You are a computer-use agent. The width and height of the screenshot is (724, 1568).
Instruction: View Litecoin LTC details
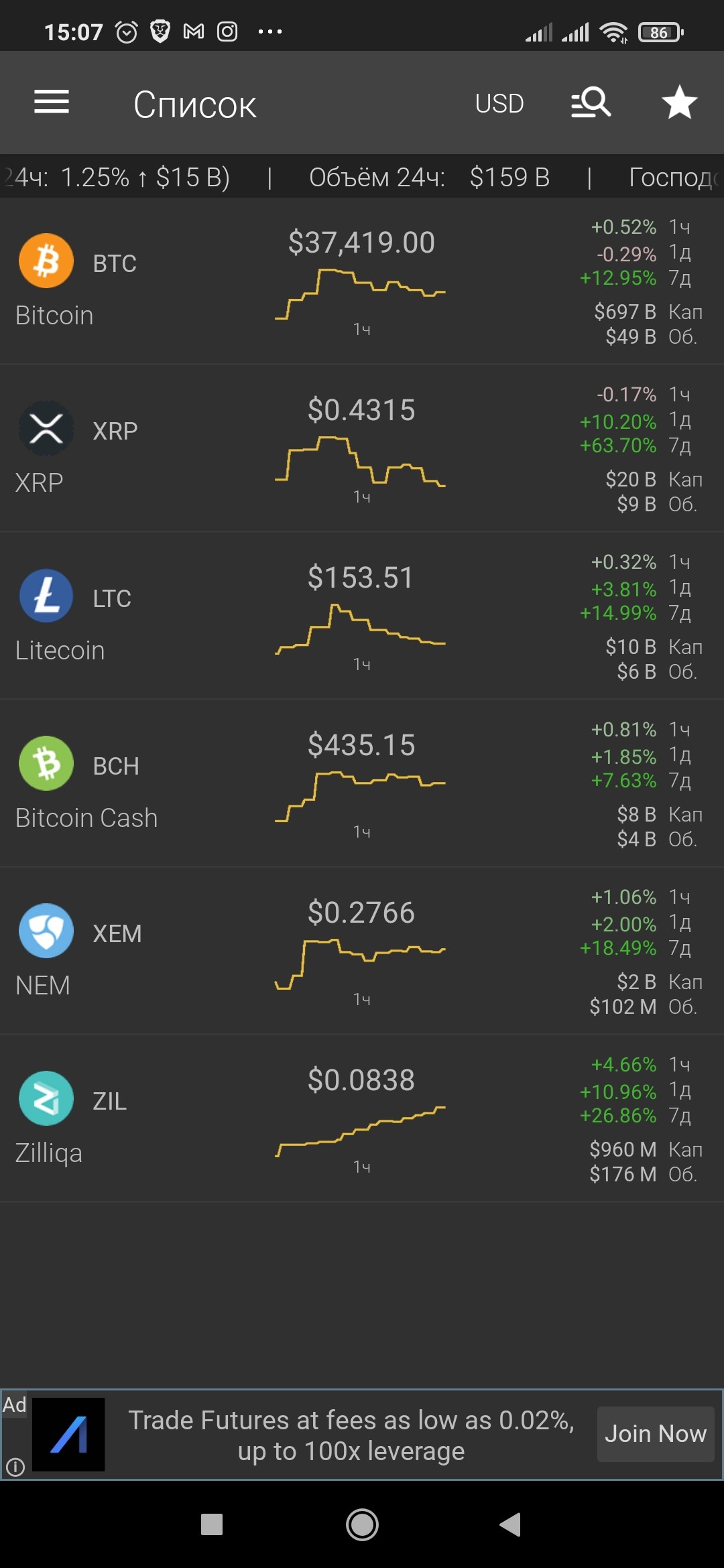tap(362, 616)
